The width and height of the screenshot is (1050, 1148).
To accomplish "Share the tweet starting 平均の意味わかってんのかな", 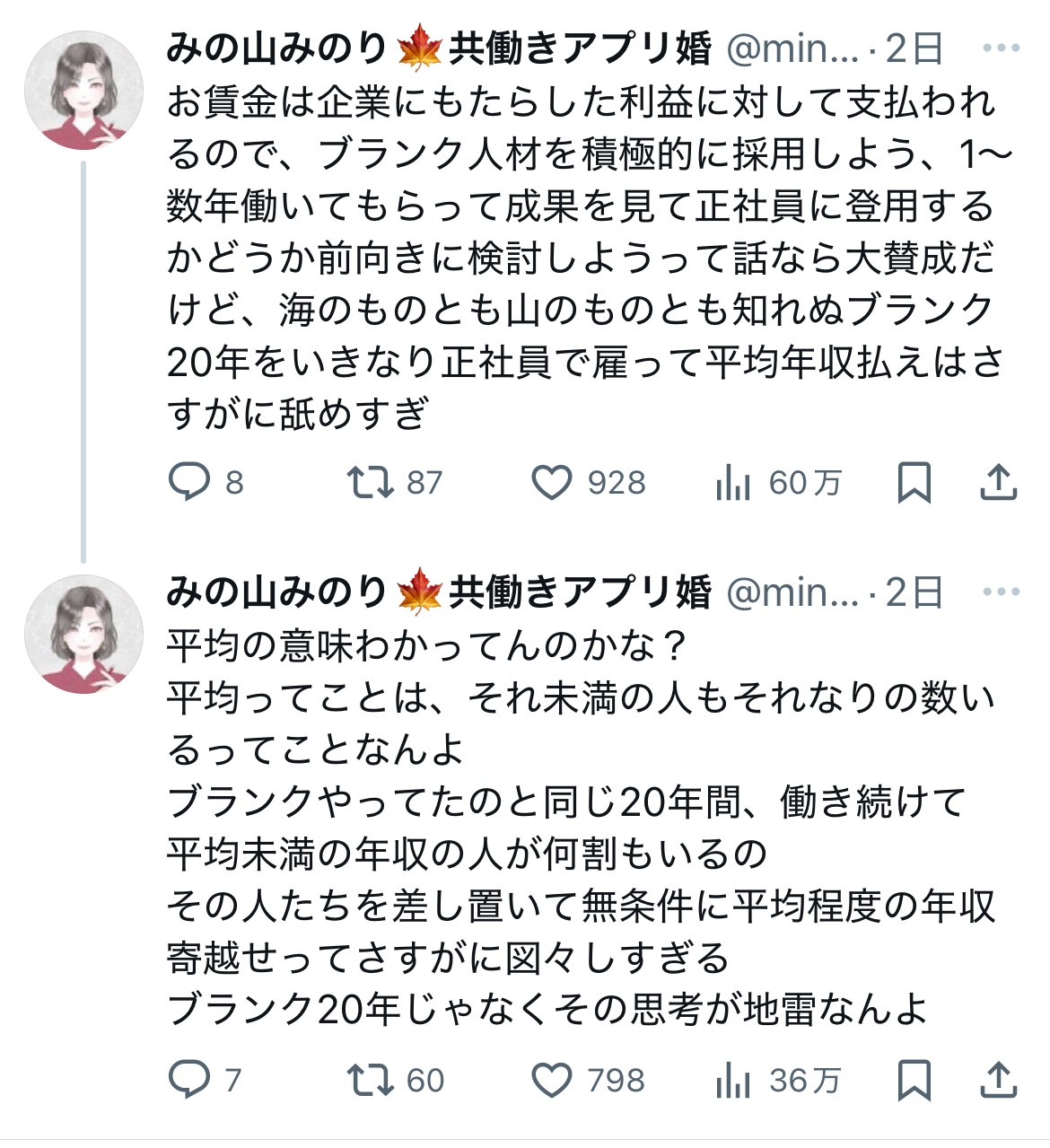I will (x=998, y=1080).
